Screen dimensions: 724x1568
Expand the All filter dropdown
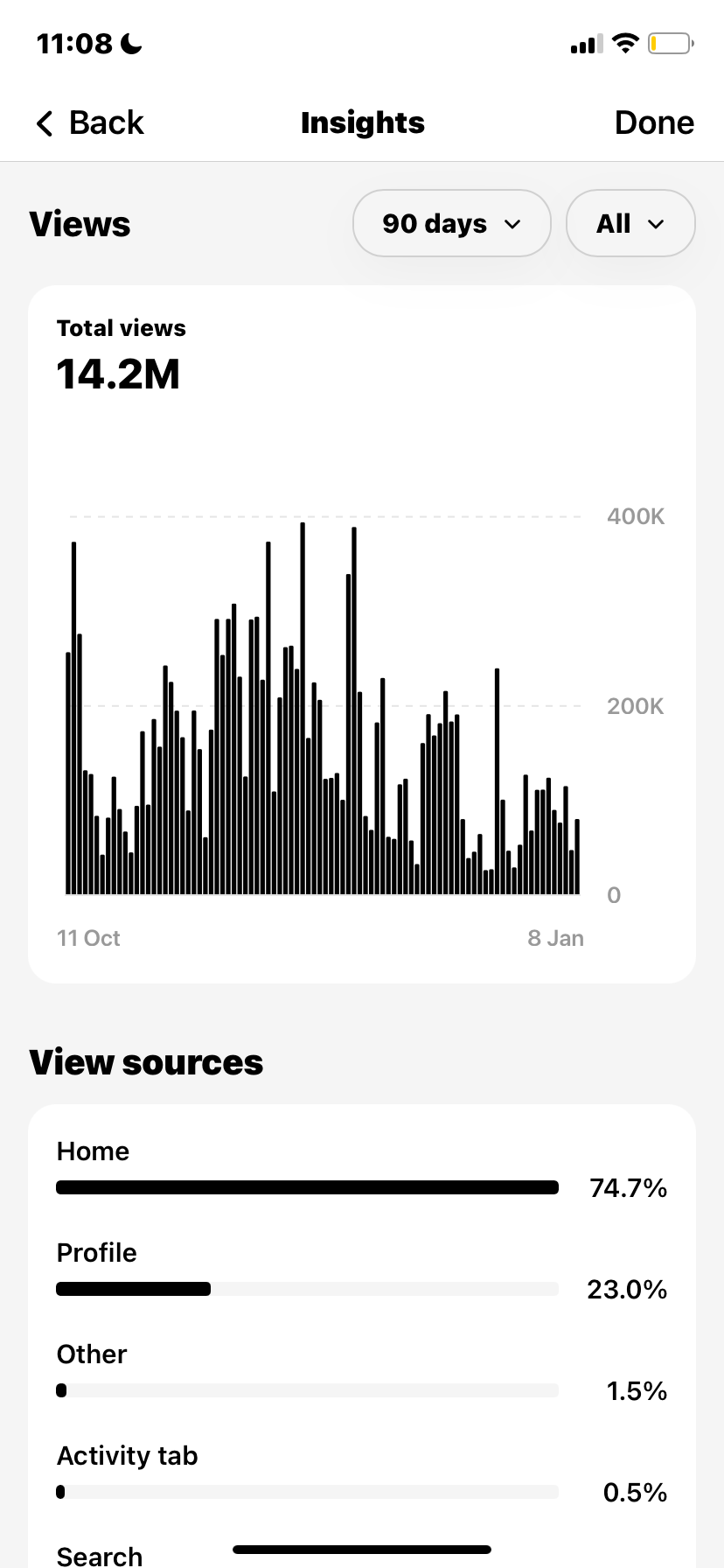point(630,224)
